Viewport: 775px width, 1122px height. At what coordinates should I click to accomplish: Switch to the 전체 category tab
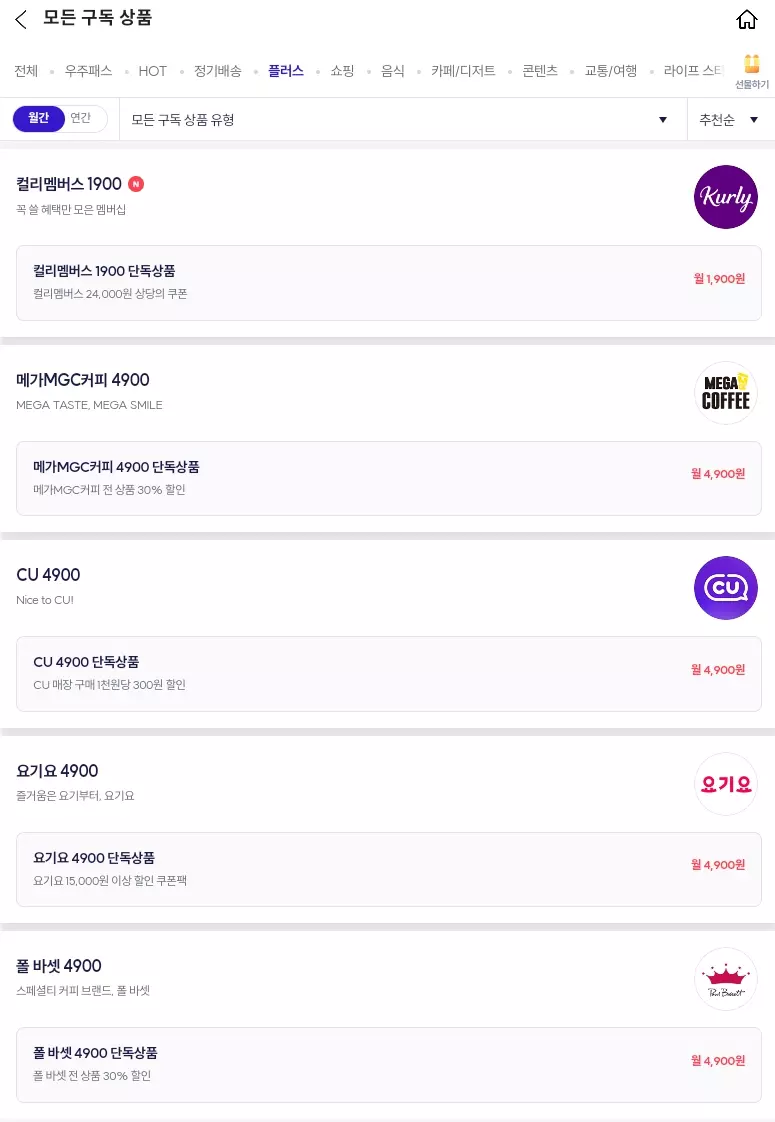26,71
